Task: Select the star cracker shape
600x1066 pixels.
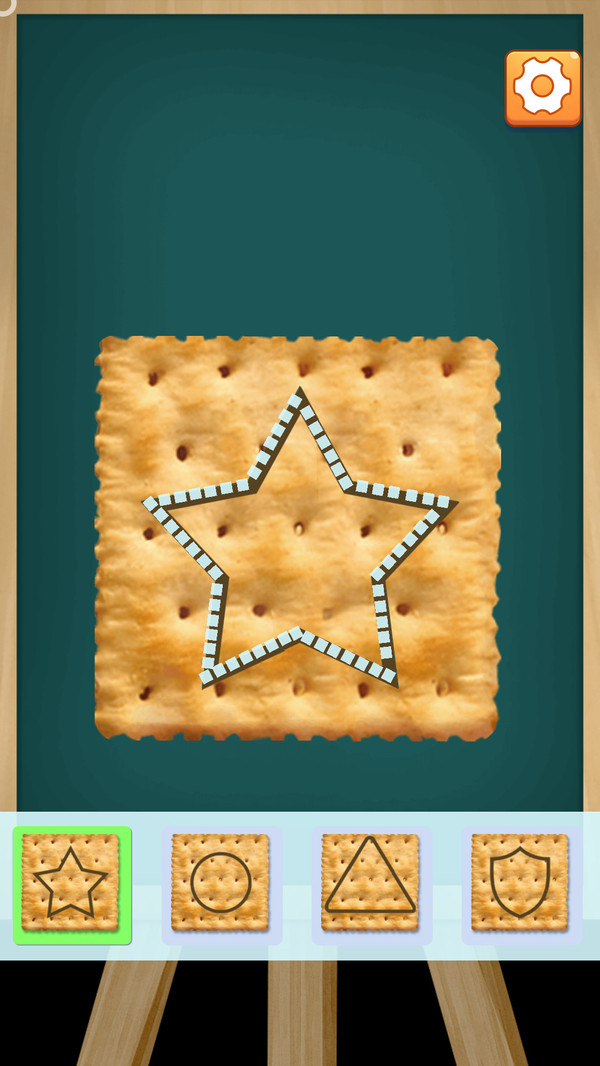Action: [x=72, y=884]
